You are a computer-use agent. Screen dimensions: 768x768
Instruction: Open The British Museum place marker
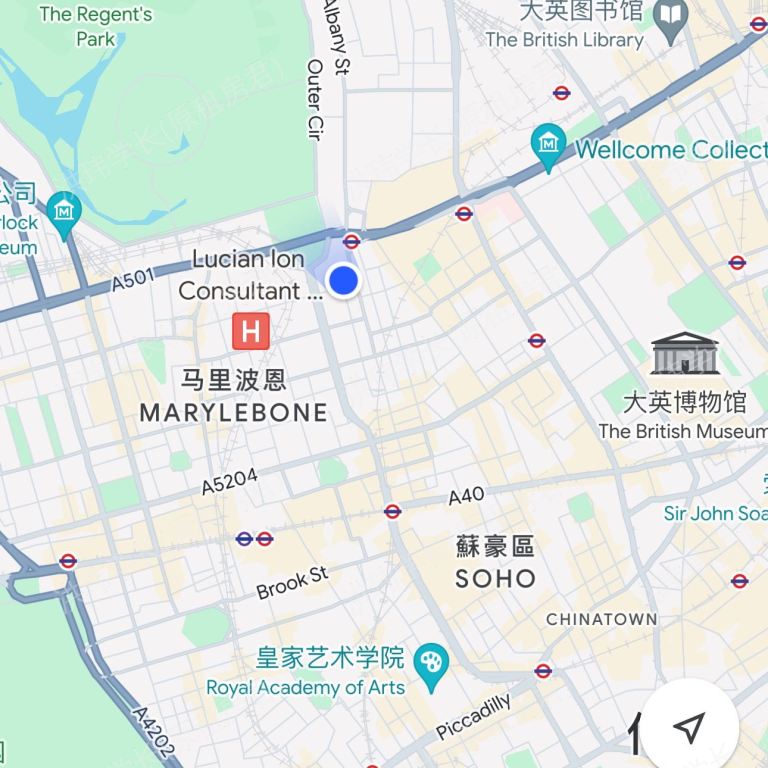coord(684,355)
